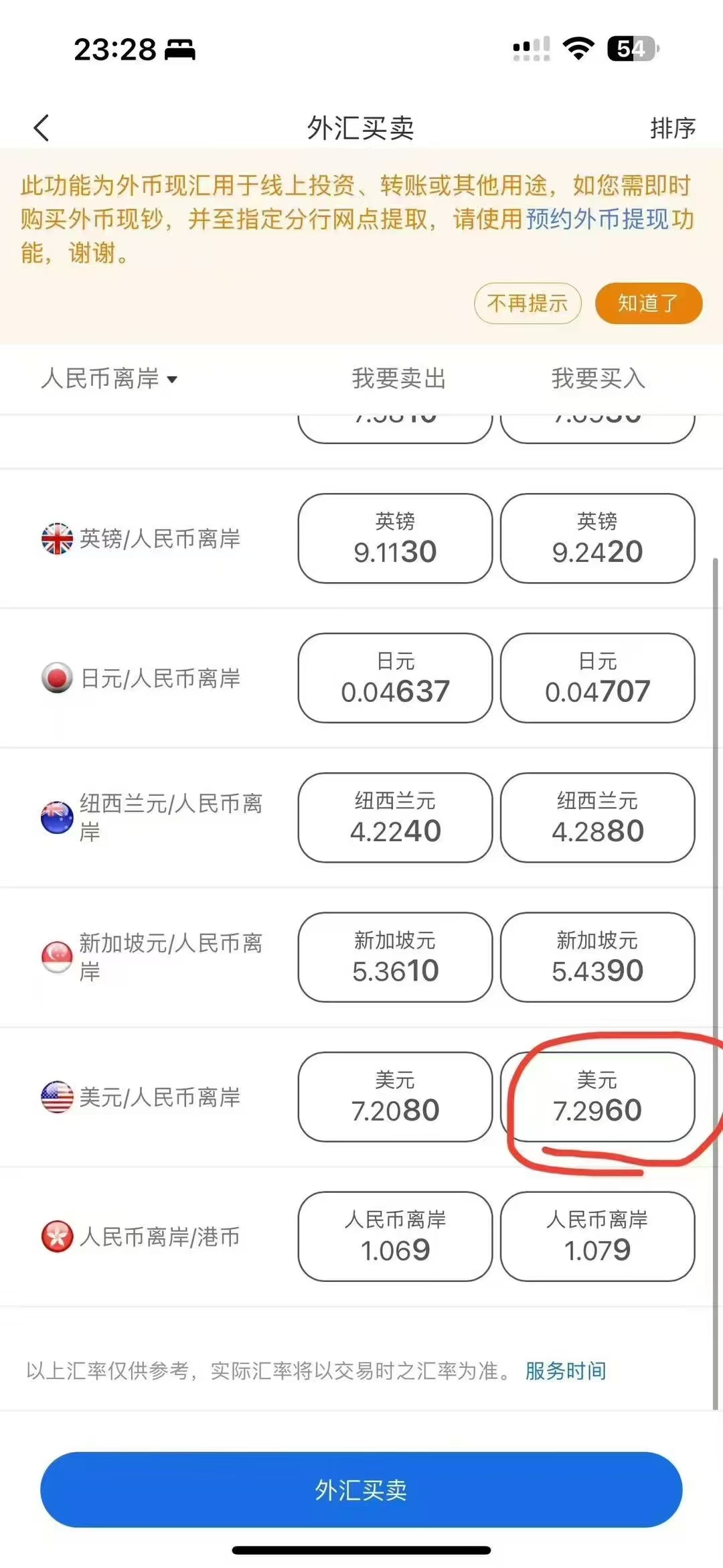Tap the Wi-Fi icon in the status bar
723x1568 pixels.
pyautogui.click(x=578, y=47)
